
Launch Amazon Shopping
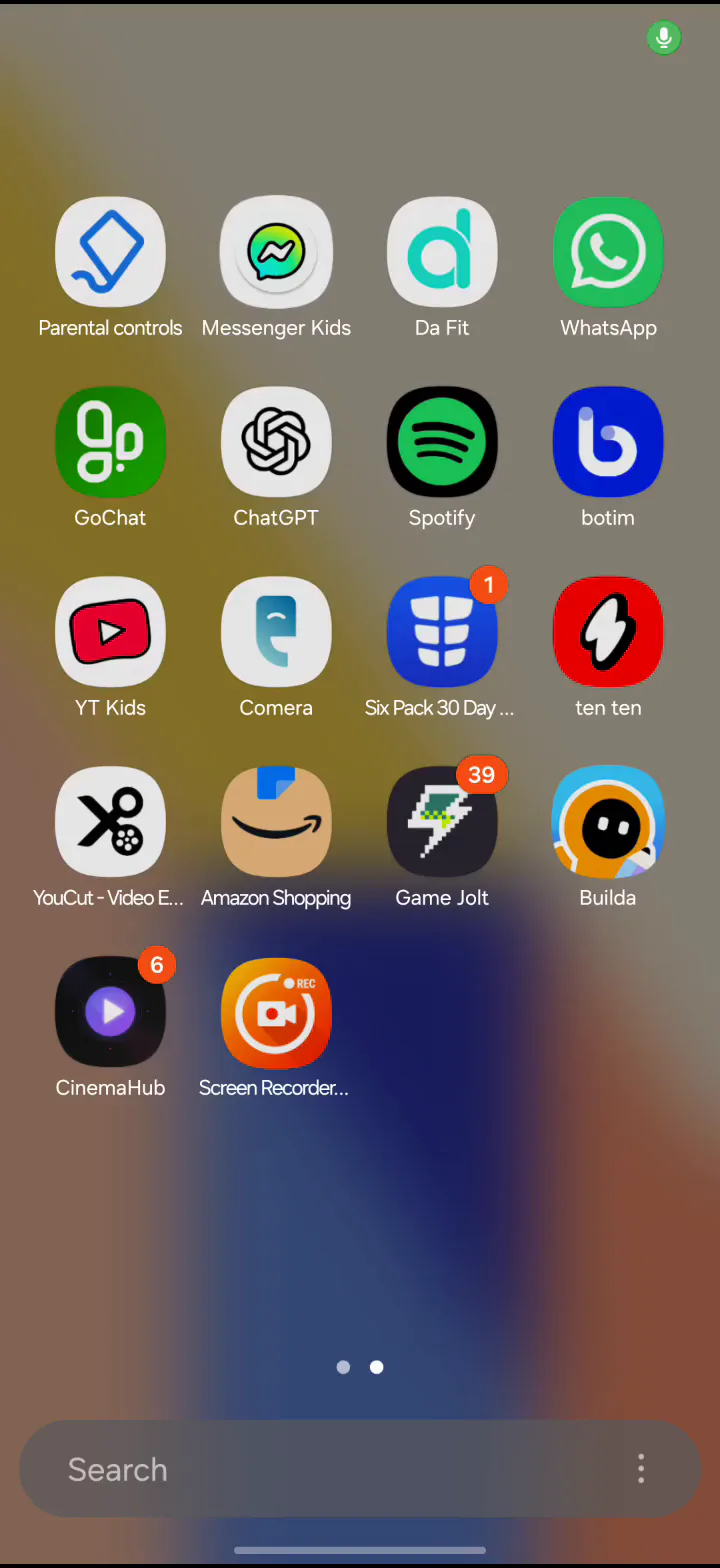(276, 822)
